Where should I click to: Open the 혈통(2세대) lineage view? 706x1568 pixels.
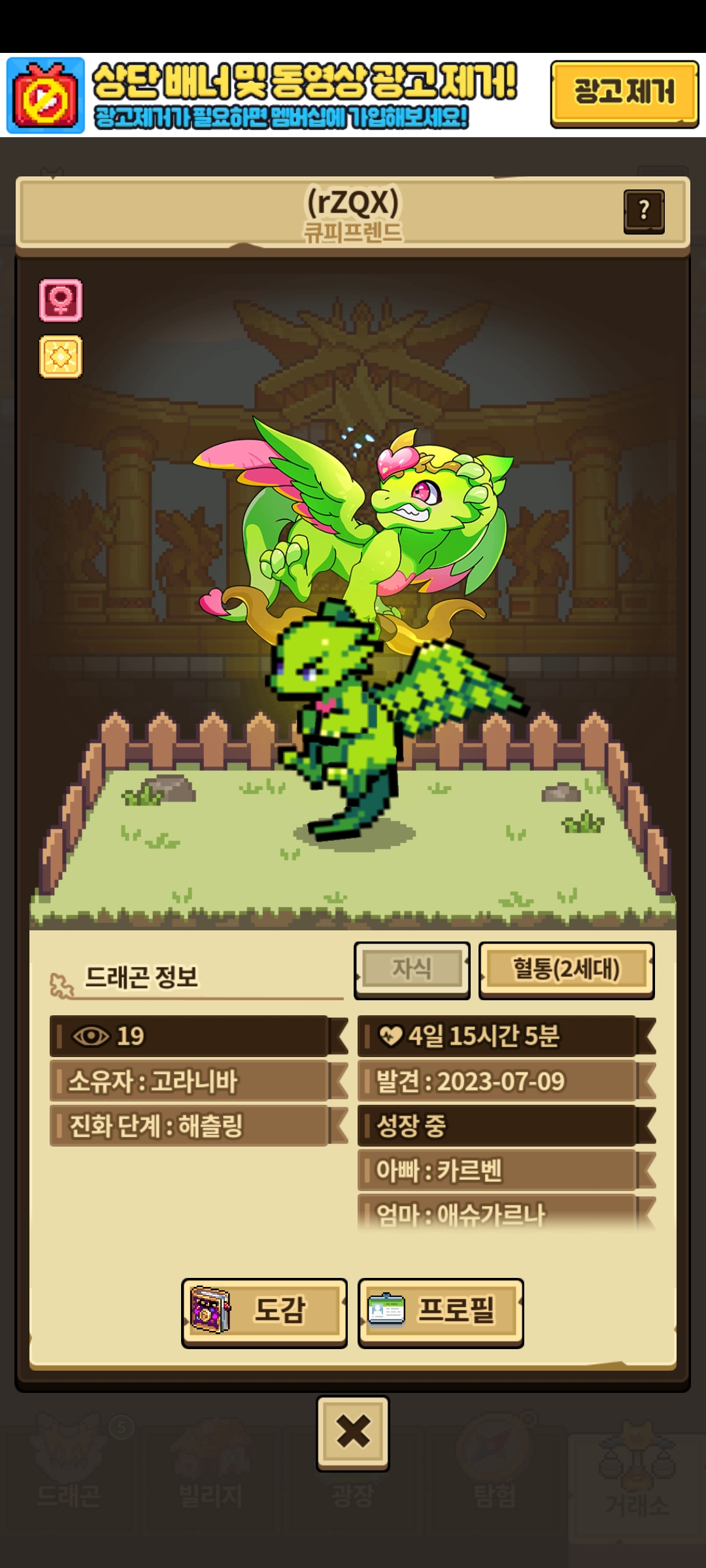[x=566, y=969]
